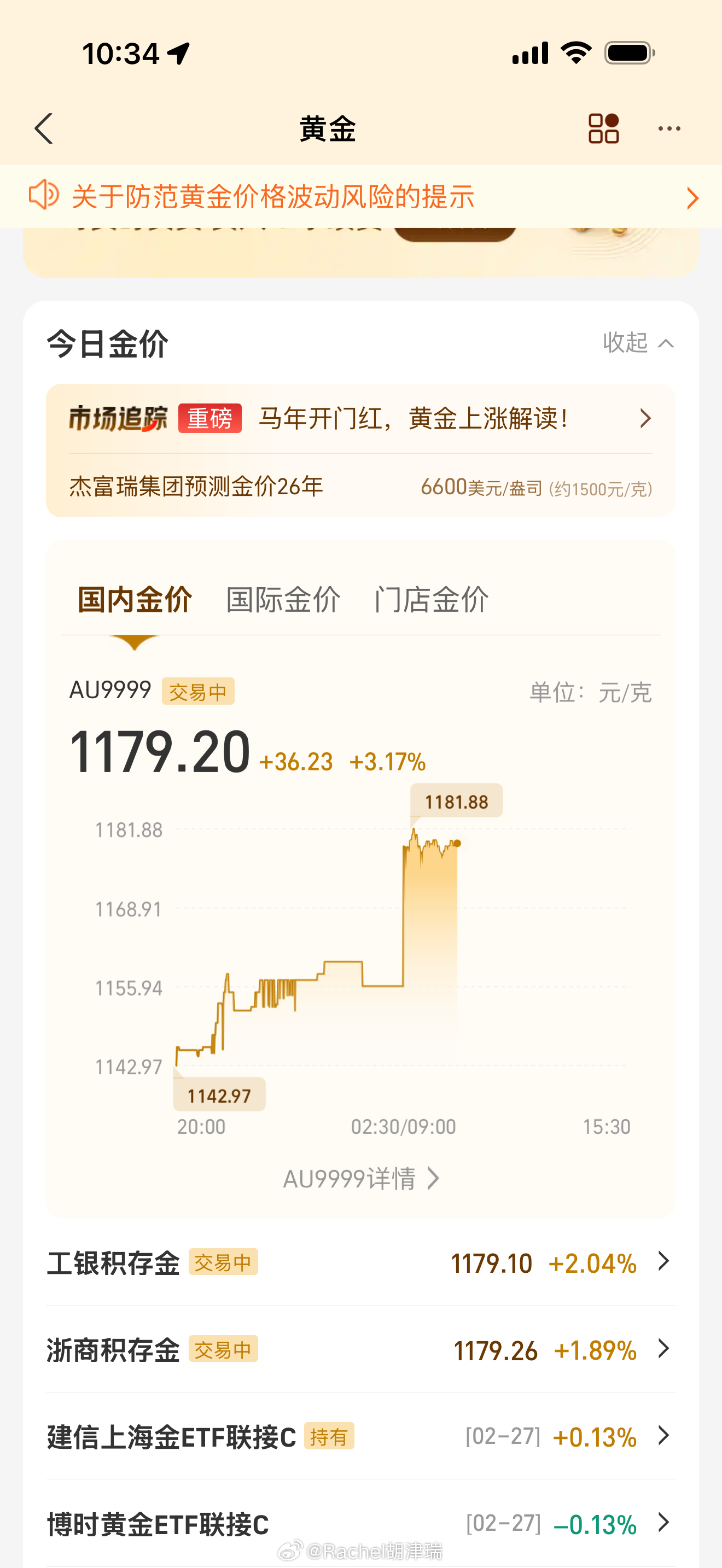Open 工银积存金 details via its chevron

[663, 1262]
